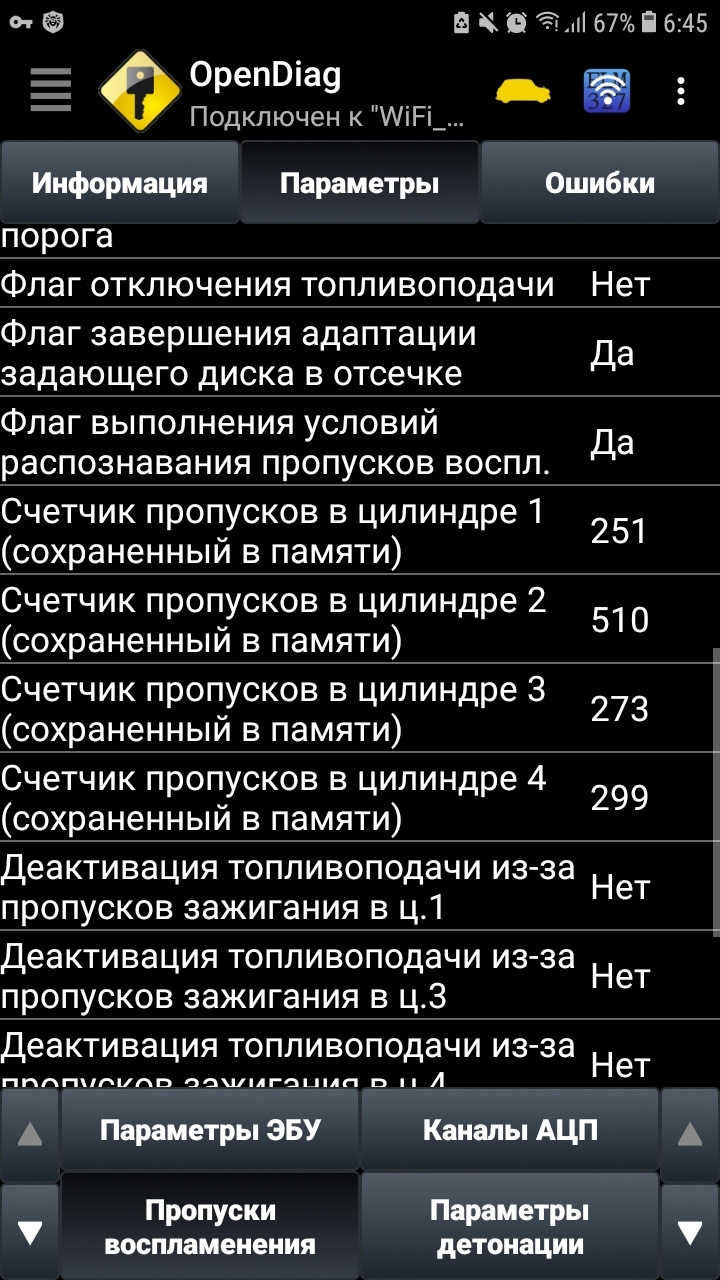720x1280 pixels.
Task: Select the Параметры tab
Action: 359,183
